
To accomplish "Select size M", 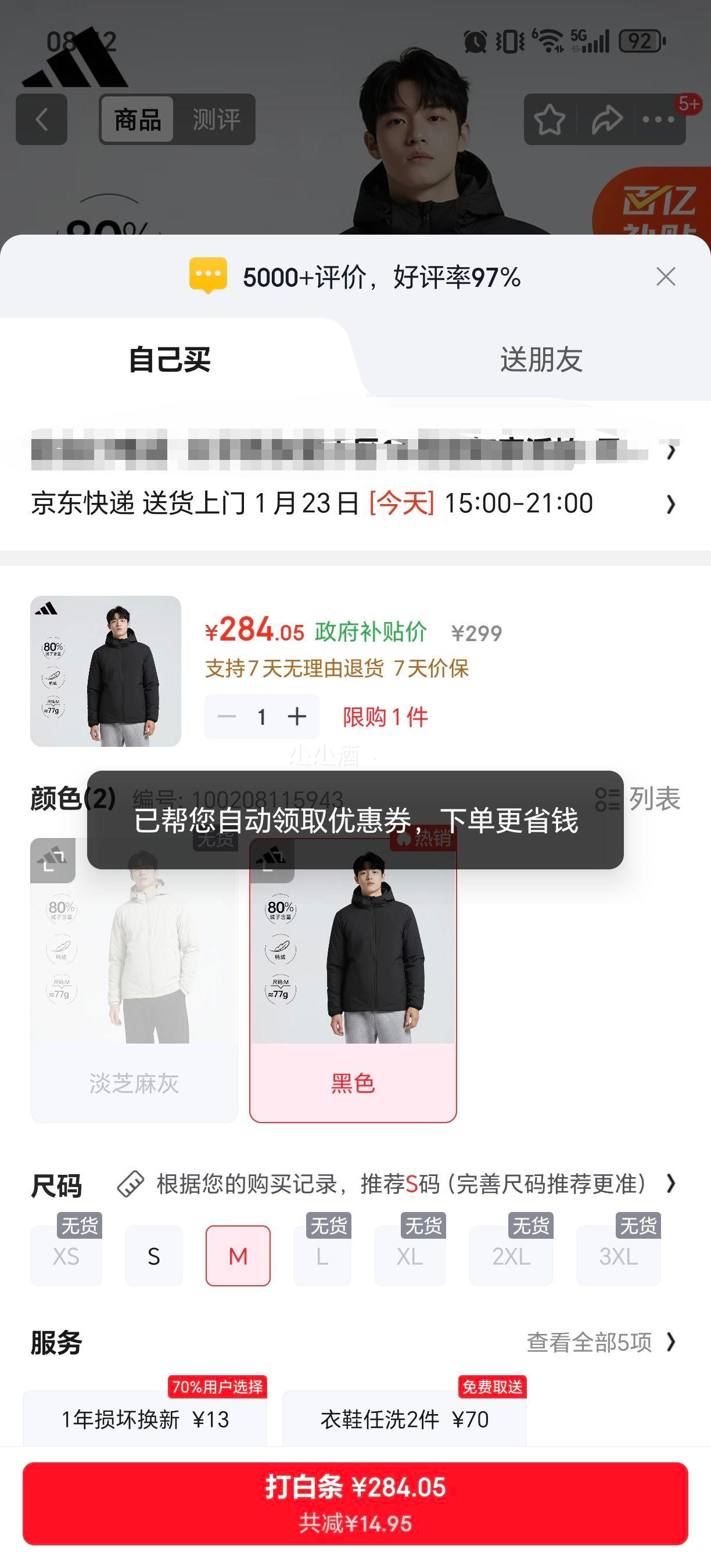I will coord(238,1256).
